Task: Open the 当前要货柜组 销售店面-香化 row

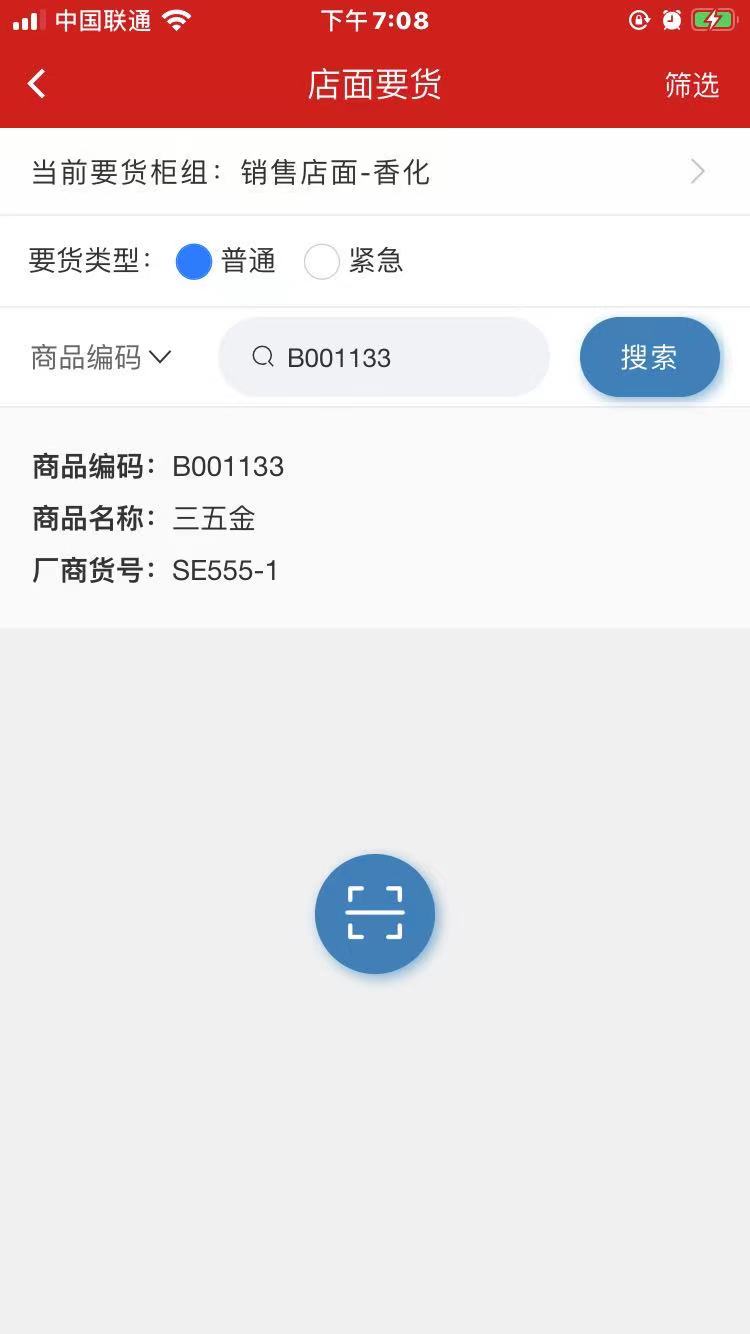Action: (375, 172)
